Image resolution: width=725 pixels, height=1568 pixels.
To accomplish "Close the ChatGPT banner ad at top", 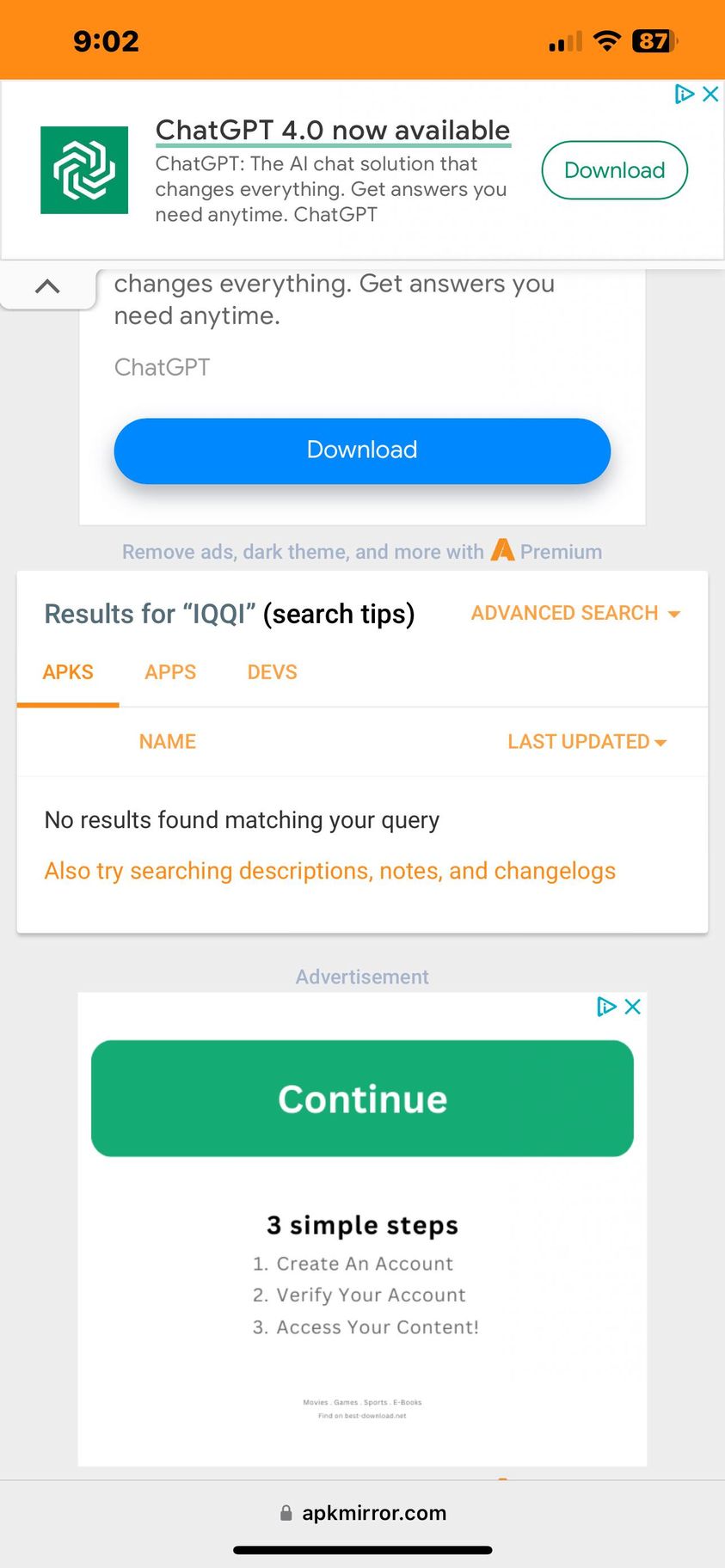I will (x=710, y=95).
